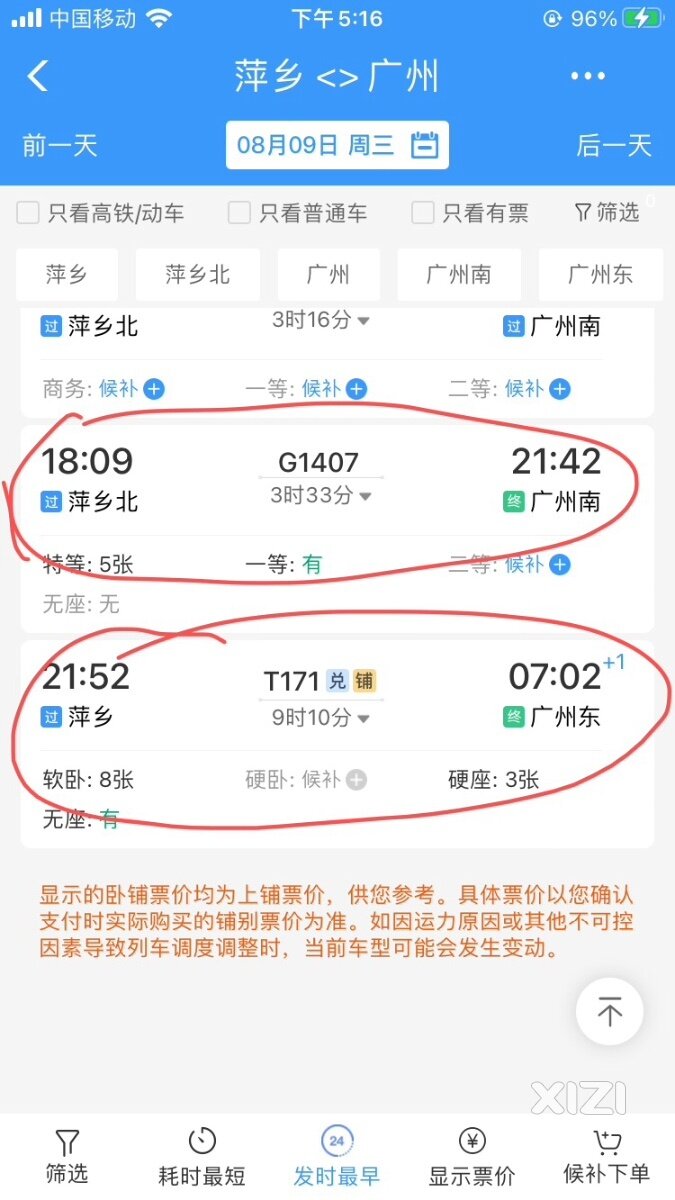Tap scroll-to-top arrow button
The width and height of the screenshot is (675, 1200).
tap(609, 1012)
